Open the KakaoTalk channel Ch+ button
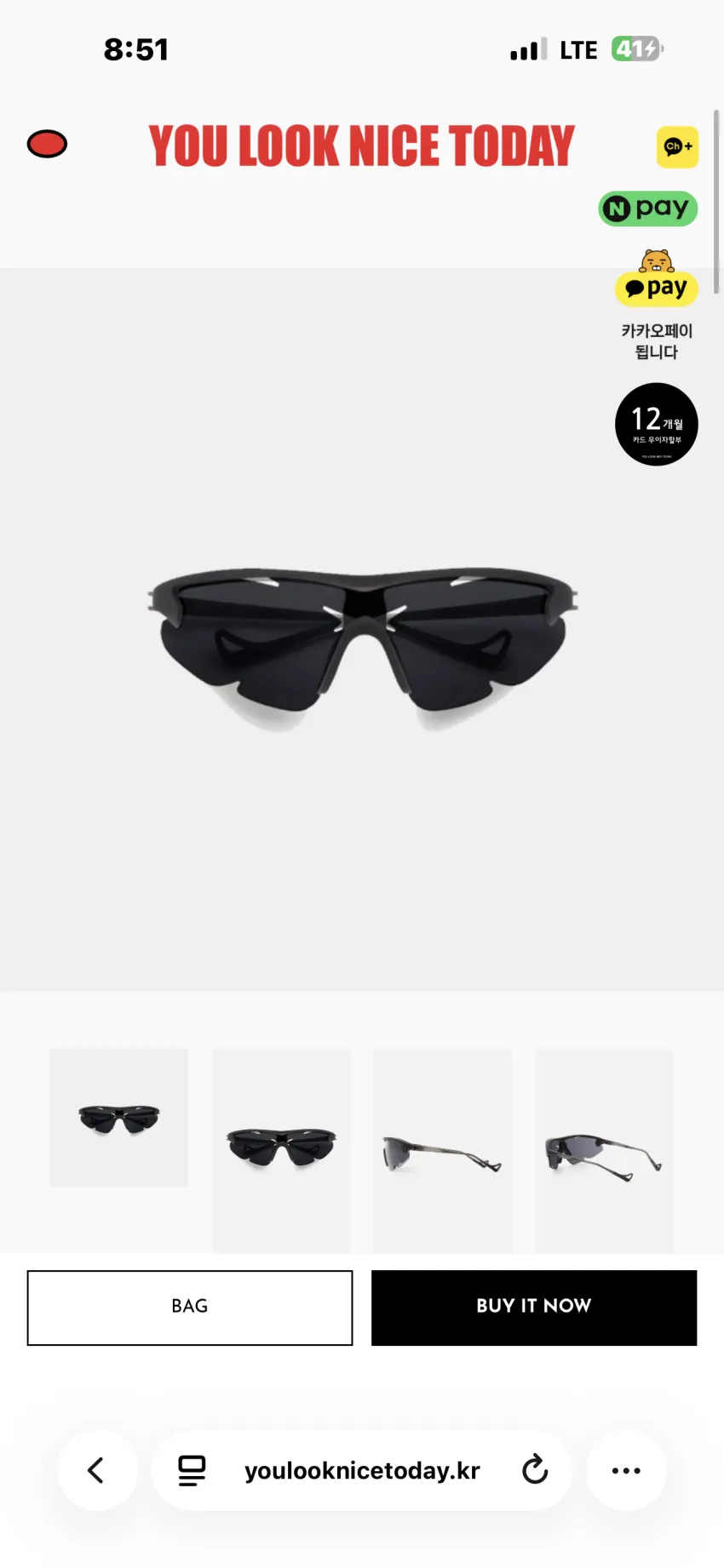The image size is (724, 1568). [x=677, y=146]
